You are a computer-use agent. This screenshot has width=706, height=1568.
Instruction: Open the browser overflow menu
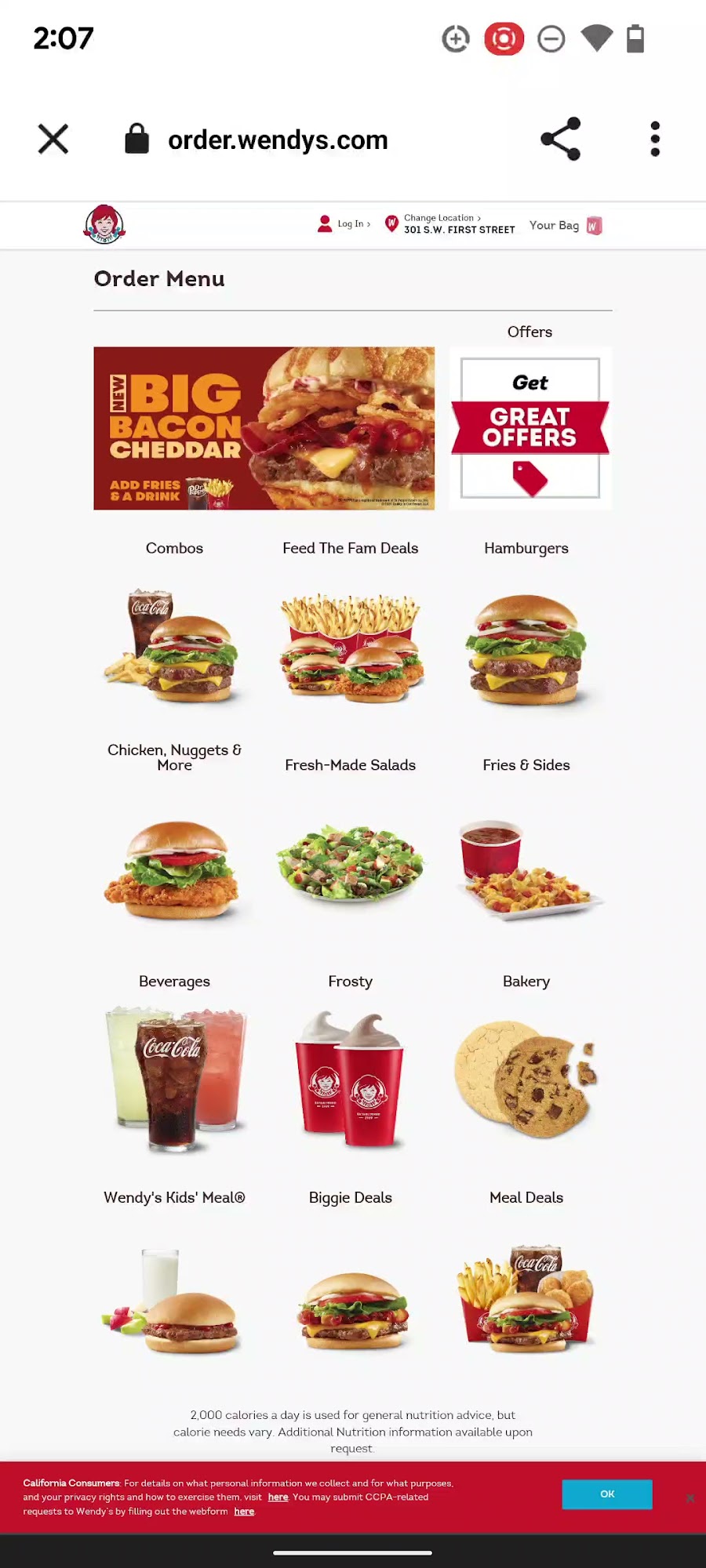[655, 140]
